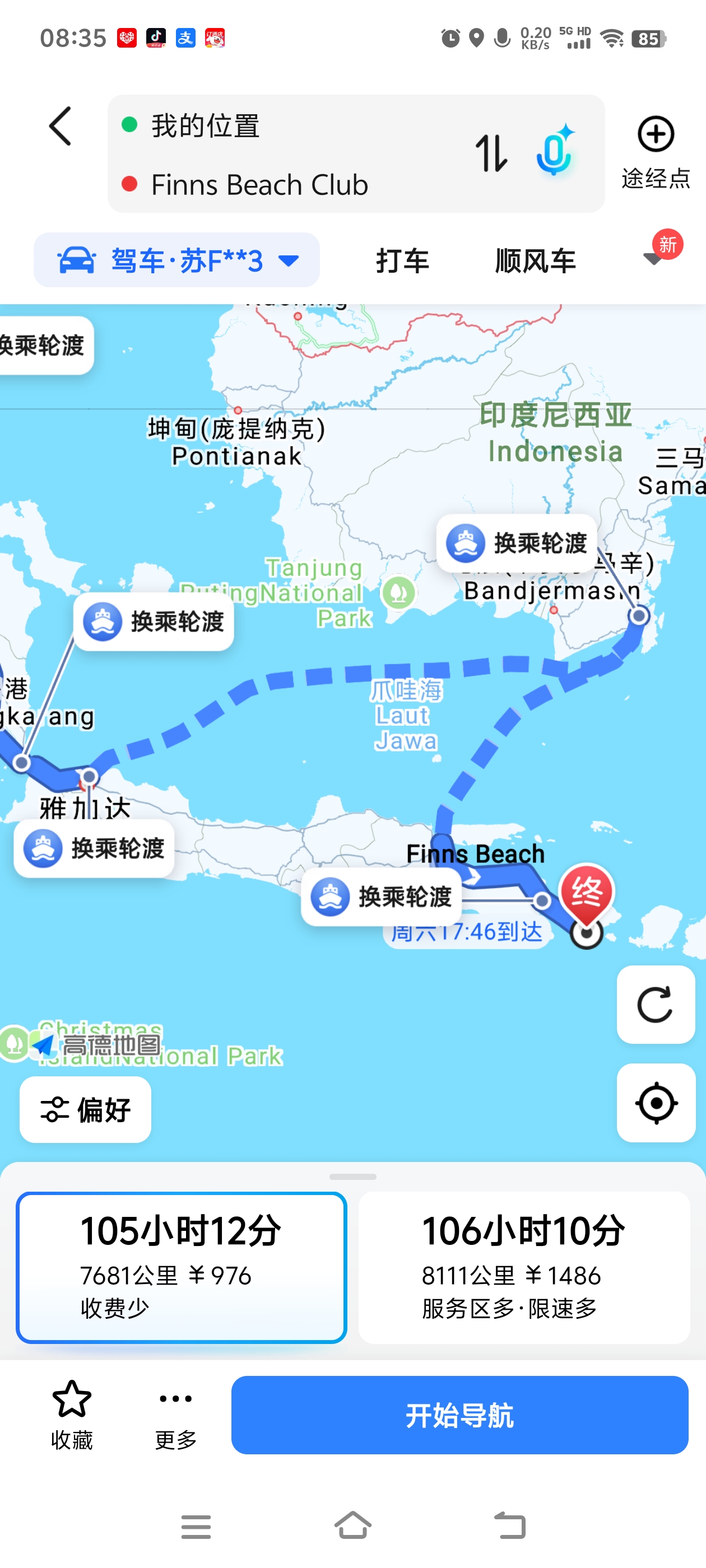Viewport: 706px width, 1568px height.
Task: Select the 105小时12分 route option
Action: pyautogui.click(x=182, y=1267)
